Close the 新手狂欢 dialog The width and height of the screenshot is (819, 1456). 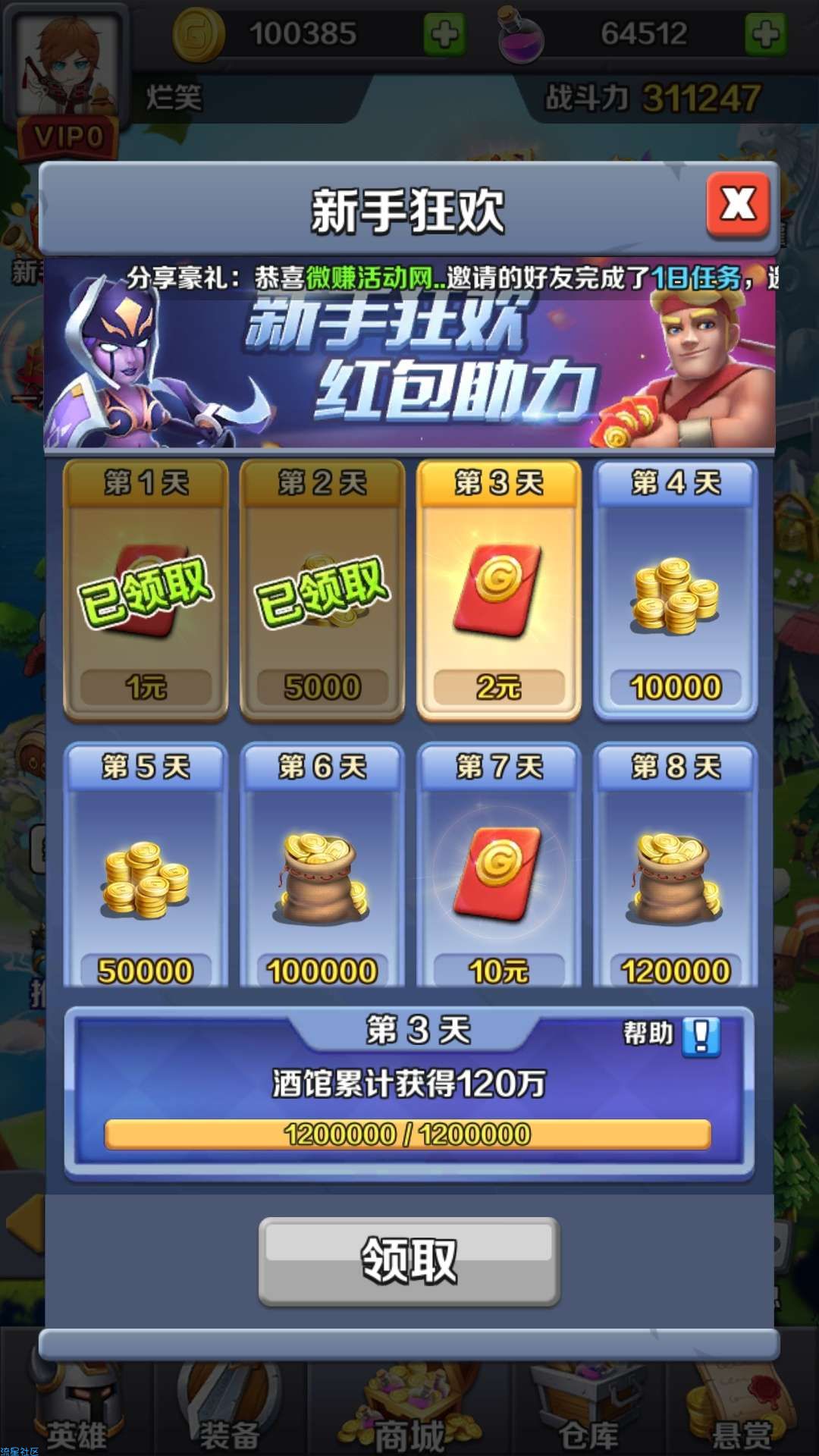point(737,205)
